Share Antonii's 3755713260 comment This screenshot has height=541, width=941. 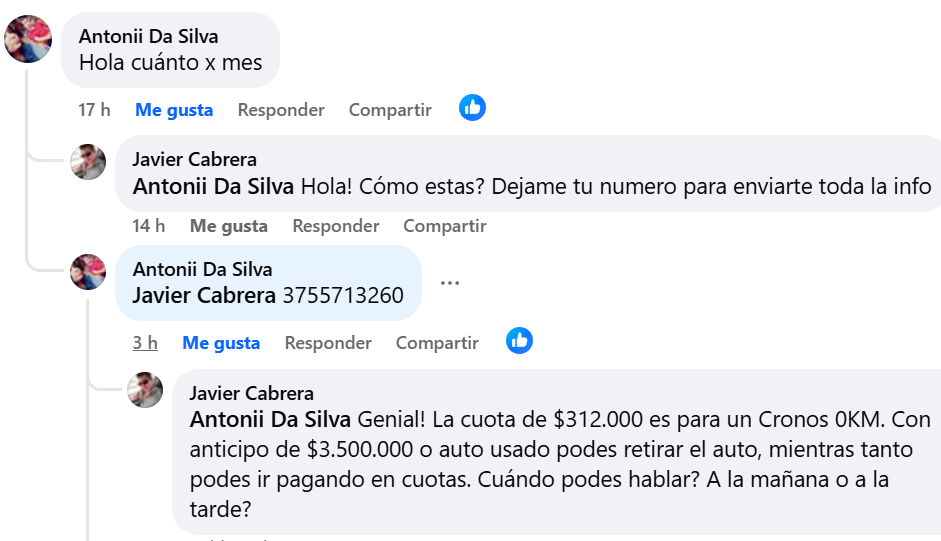(x=437, y=343)
